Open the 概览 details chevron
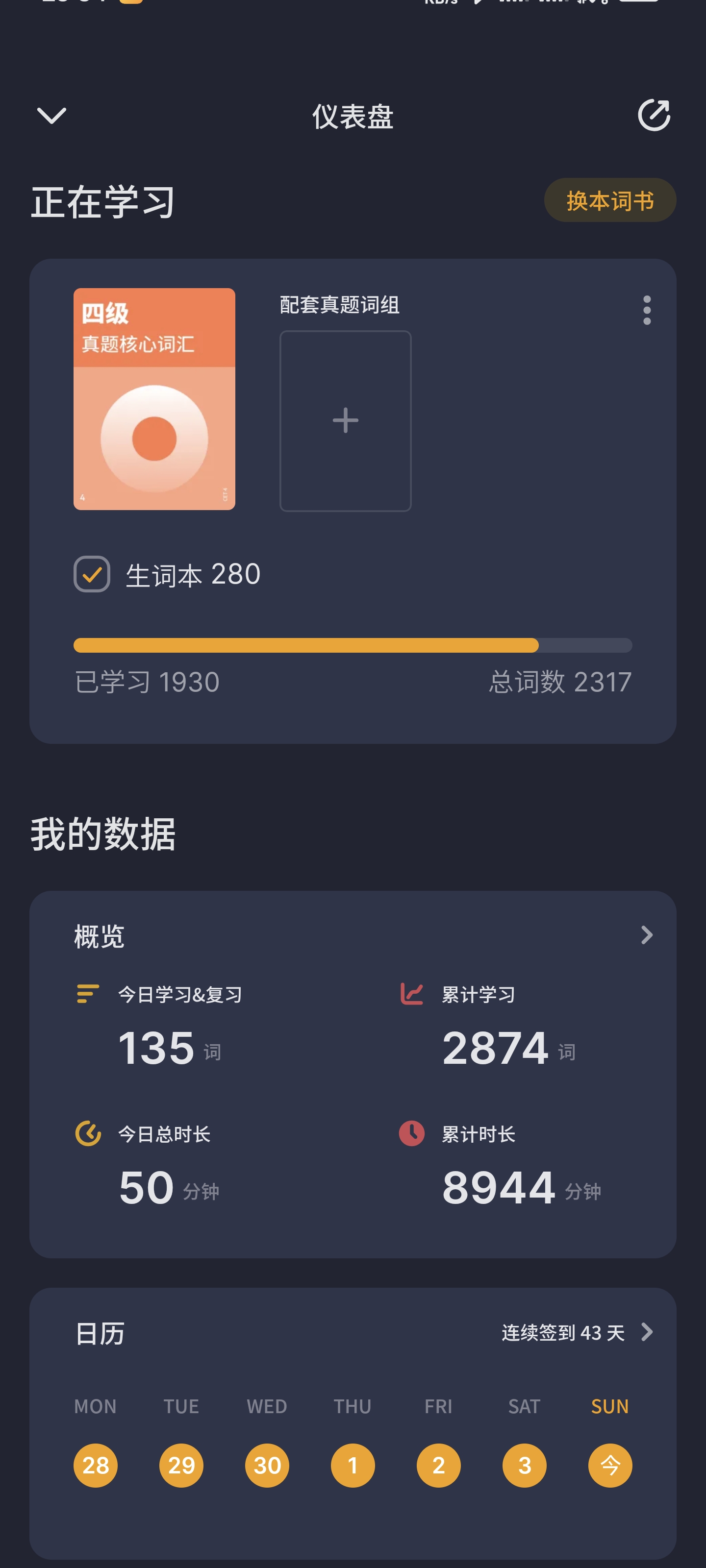This screenshot has width=706, height=1568. point(647,935)
